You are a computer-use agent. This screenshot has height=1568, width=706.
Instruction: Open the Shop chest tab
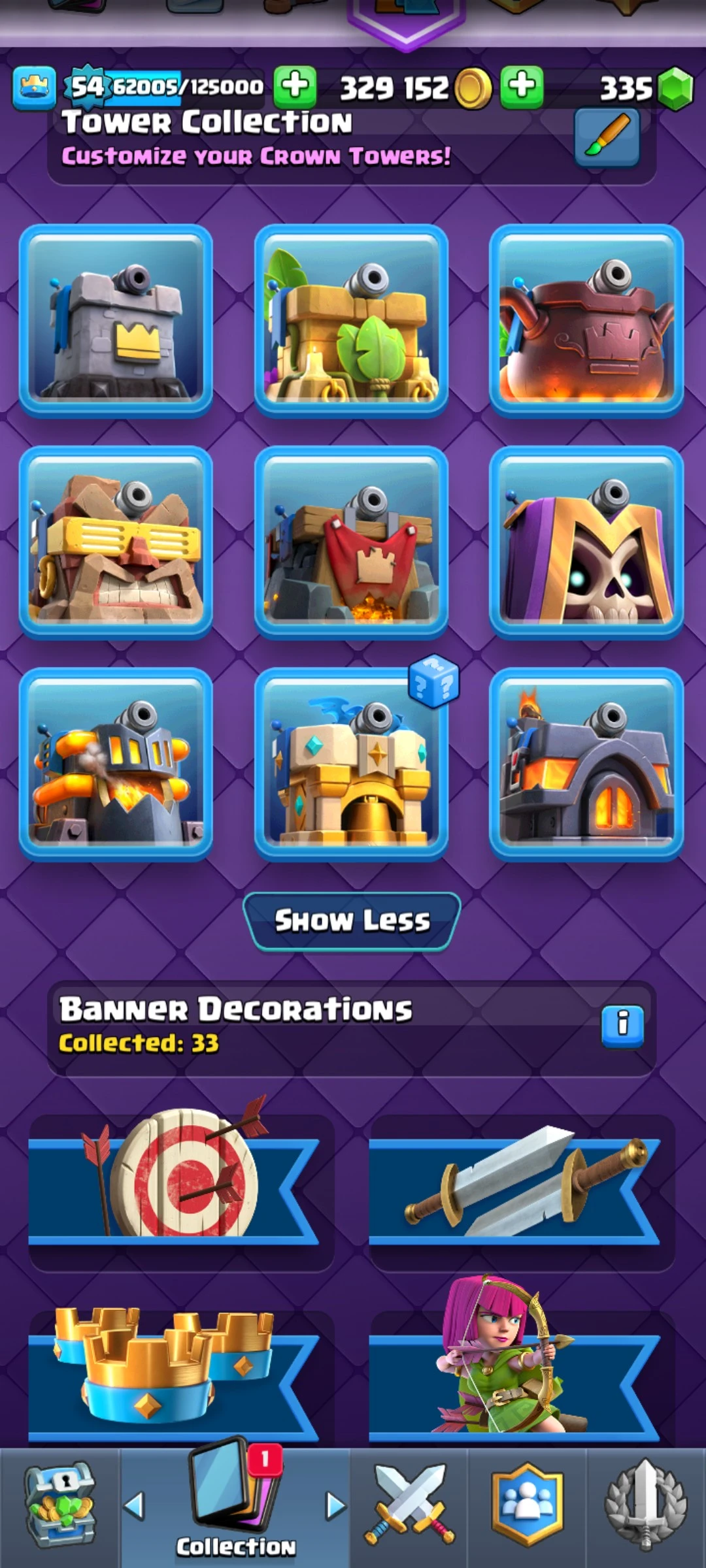click(x=60, y=1508)
